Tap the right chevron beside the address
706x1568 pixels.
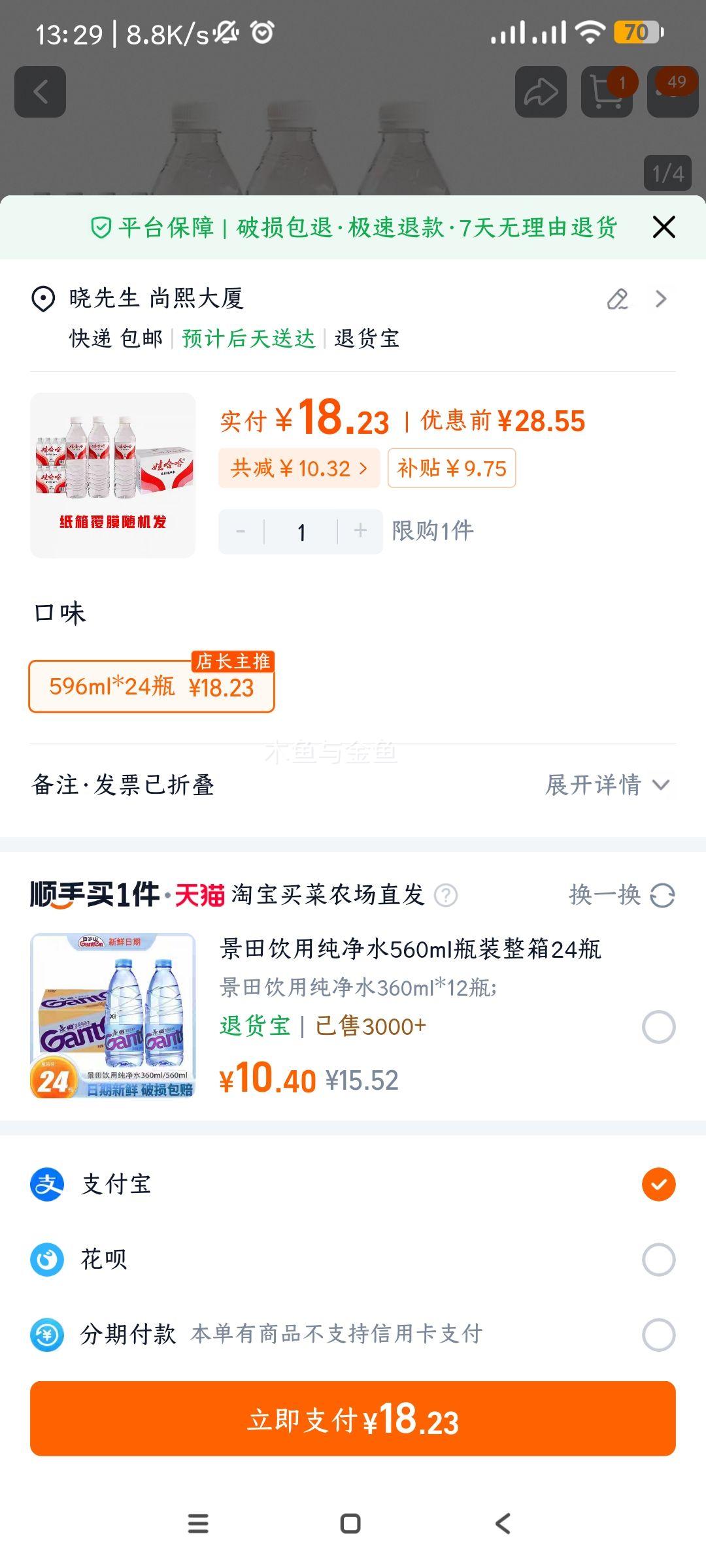click(x=662, y=298)
